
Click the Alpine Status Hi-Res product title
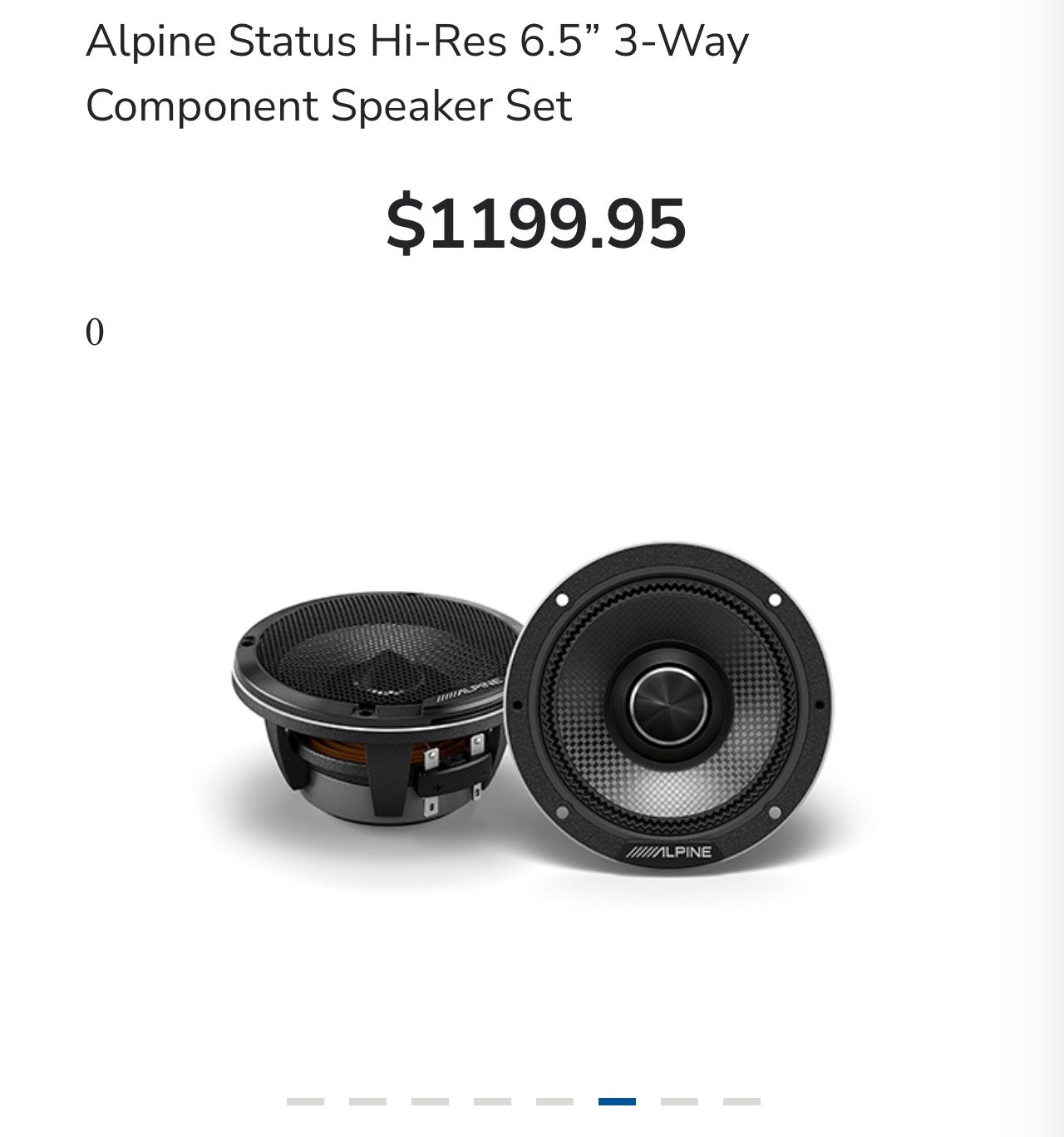click(420, 39)
